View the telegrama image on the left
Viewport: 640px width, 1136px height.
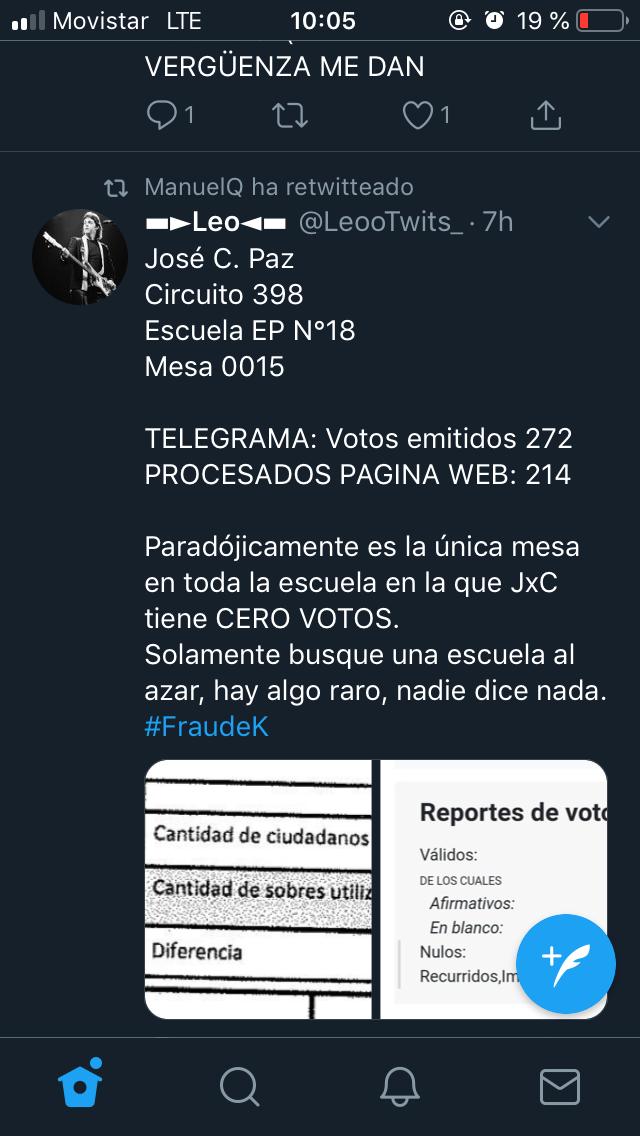(x=258, y=888)
